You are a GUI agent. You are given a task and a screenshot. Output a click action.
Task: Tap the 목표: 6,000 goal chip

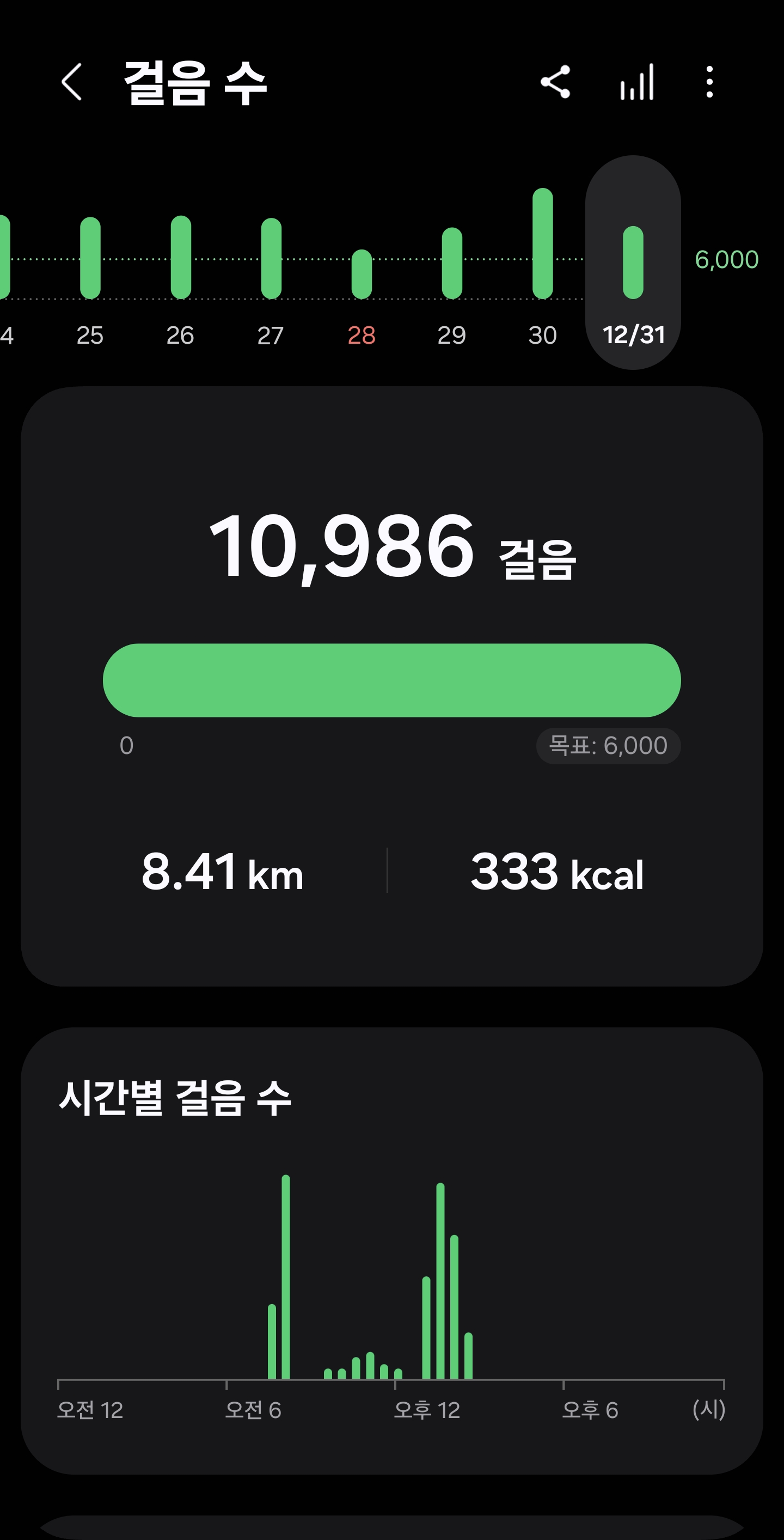coord(608,746)
